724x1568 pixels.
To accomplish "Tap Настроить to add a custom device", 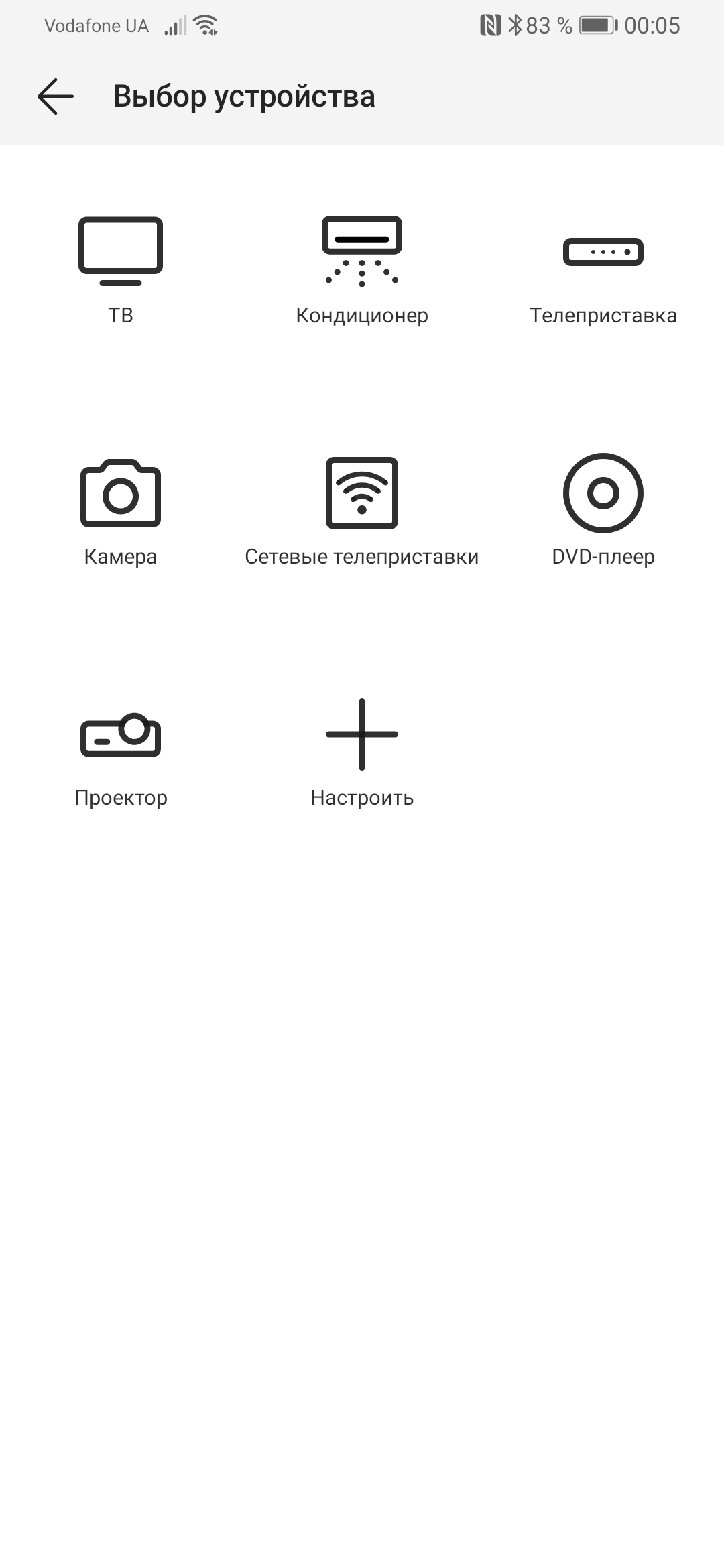I will point(362,752).
